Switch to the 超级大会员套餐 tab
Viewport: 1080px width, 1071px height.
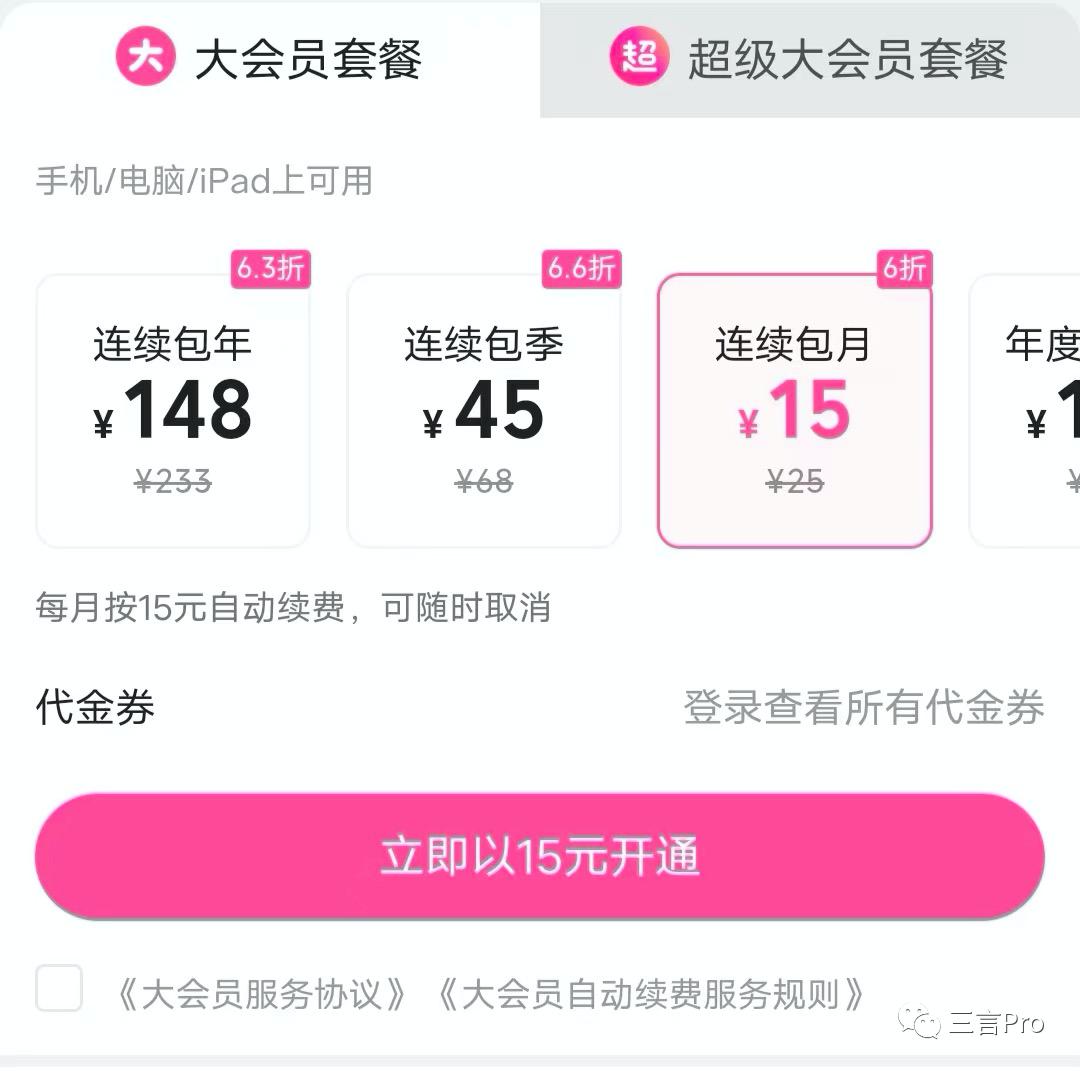pos(810,60)
